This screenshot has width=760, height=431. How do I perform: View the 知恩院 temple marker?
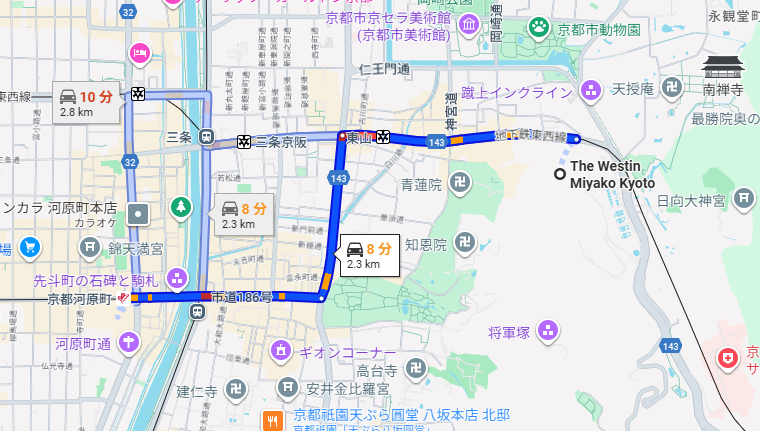coord(468,242)
